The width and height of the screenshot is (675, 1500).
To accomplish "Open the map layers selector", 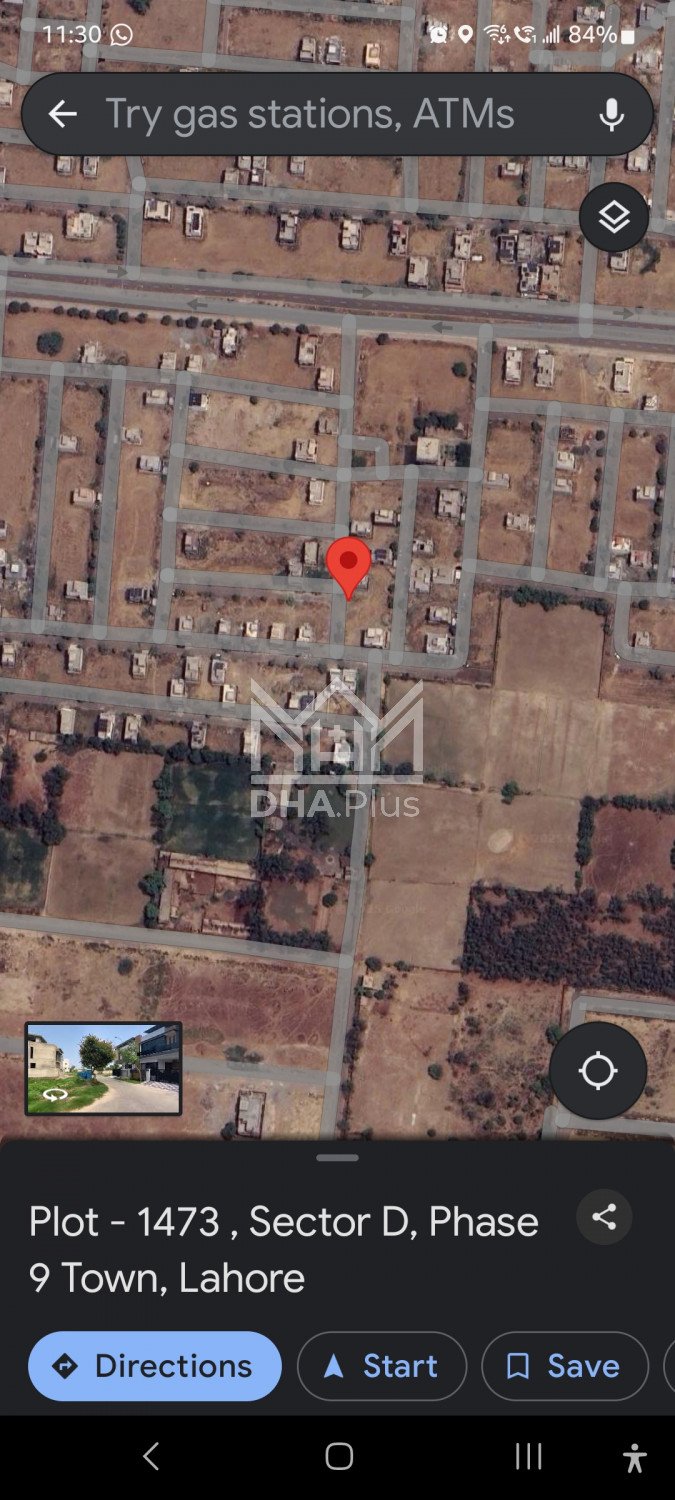I will point(613,217).
